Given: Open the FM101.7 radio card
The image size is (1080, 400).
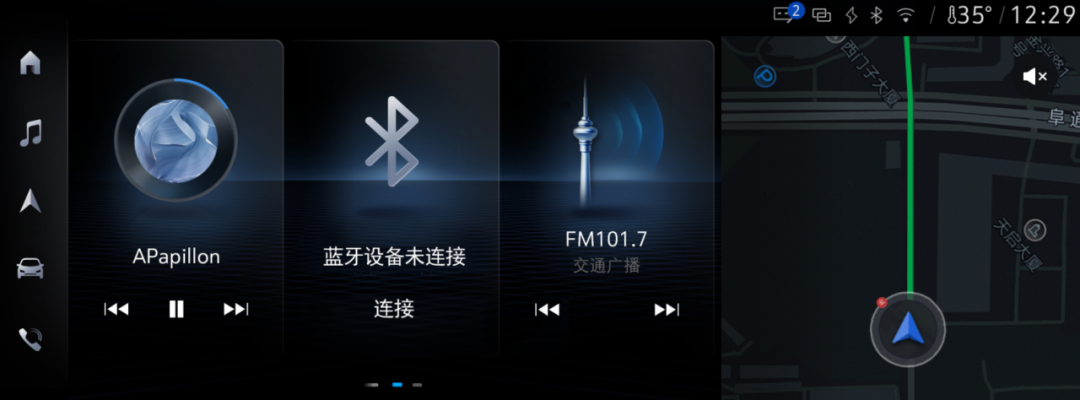Looking at the screenshot, I should (x=606, y=150).
